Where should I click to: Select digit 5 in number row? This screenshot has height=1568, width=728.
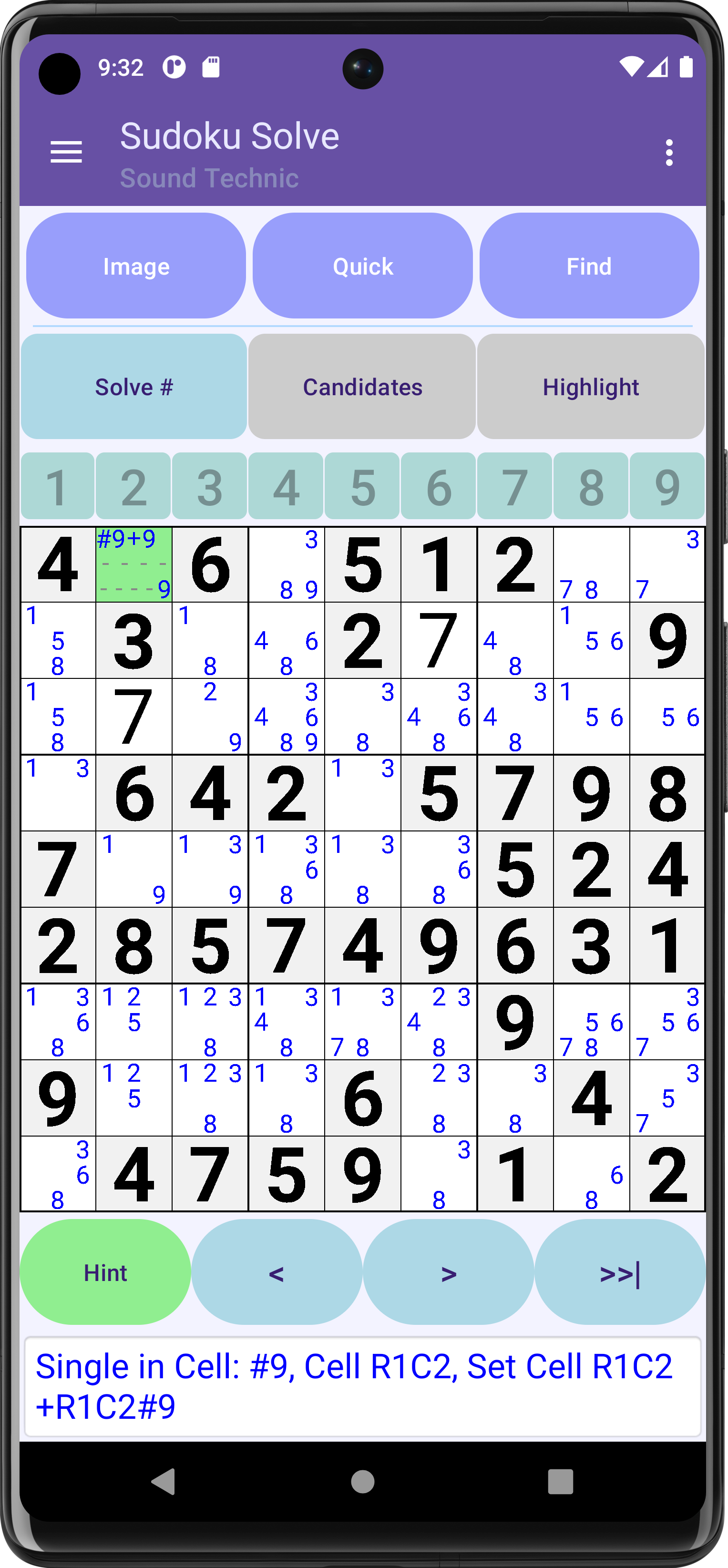pyautogui.click(x=363, y=487)
